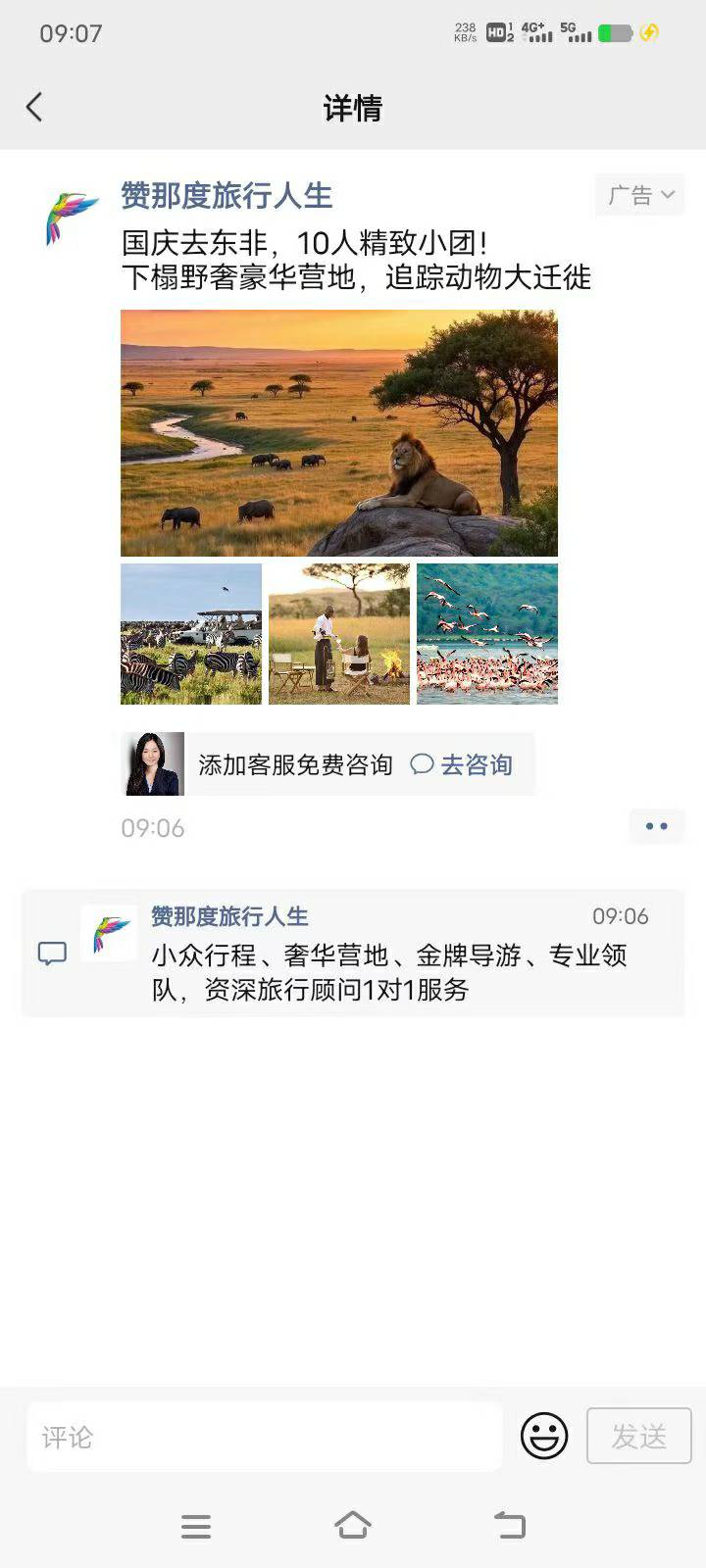The image size is (706, 1568).
Task: Tap 去咨询 to contact customer service
Action: [x=462, y=764]
